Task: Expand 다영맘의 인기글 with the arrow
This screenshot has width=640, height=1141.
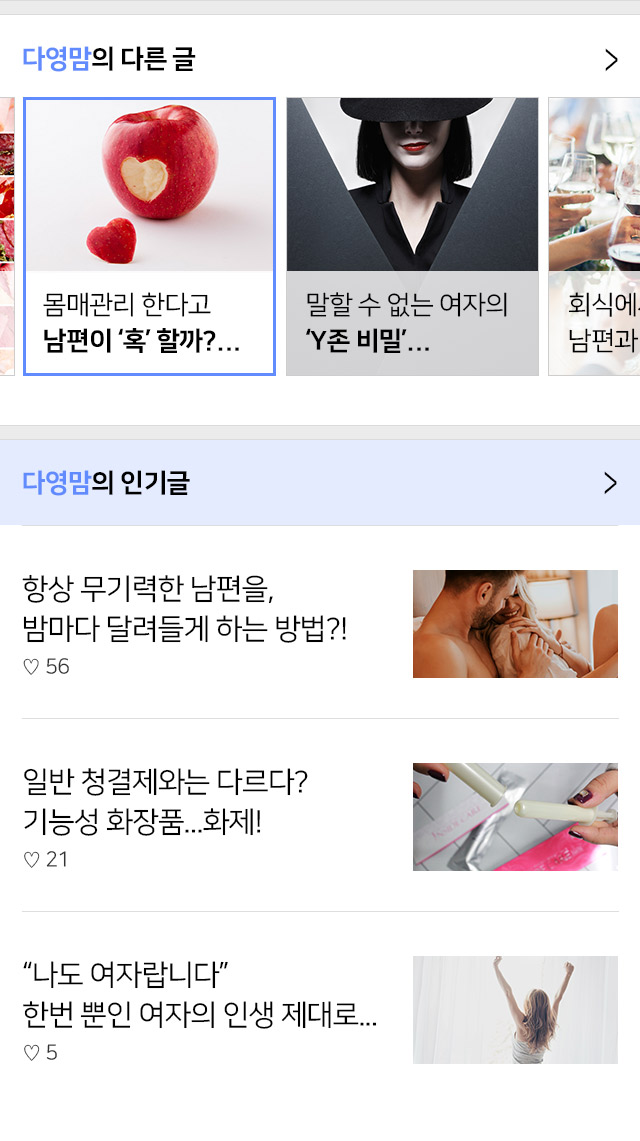Action: (x=611, y=484)
